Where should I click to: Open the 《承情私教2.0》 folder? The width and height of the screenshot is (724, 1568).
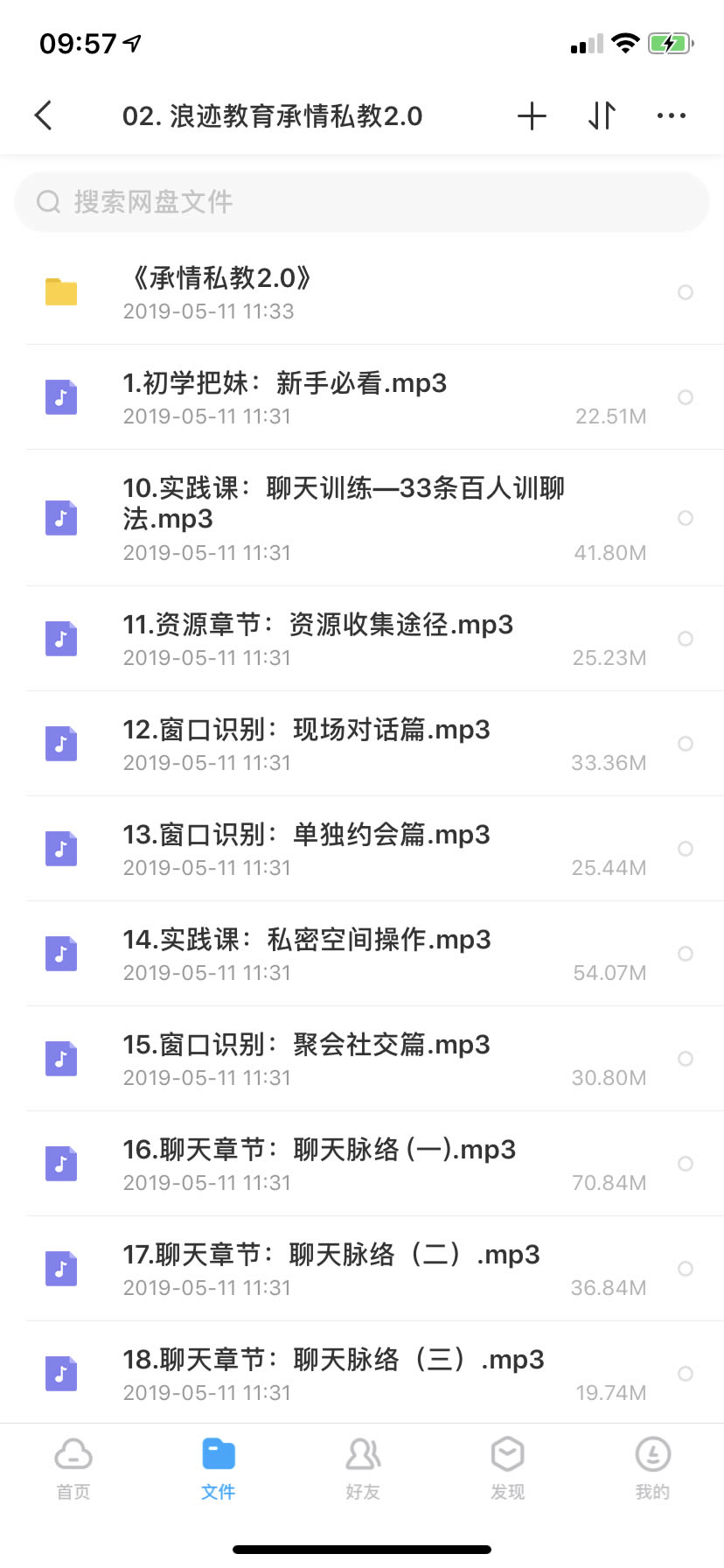pyautogui.click(x=362, y=292)
